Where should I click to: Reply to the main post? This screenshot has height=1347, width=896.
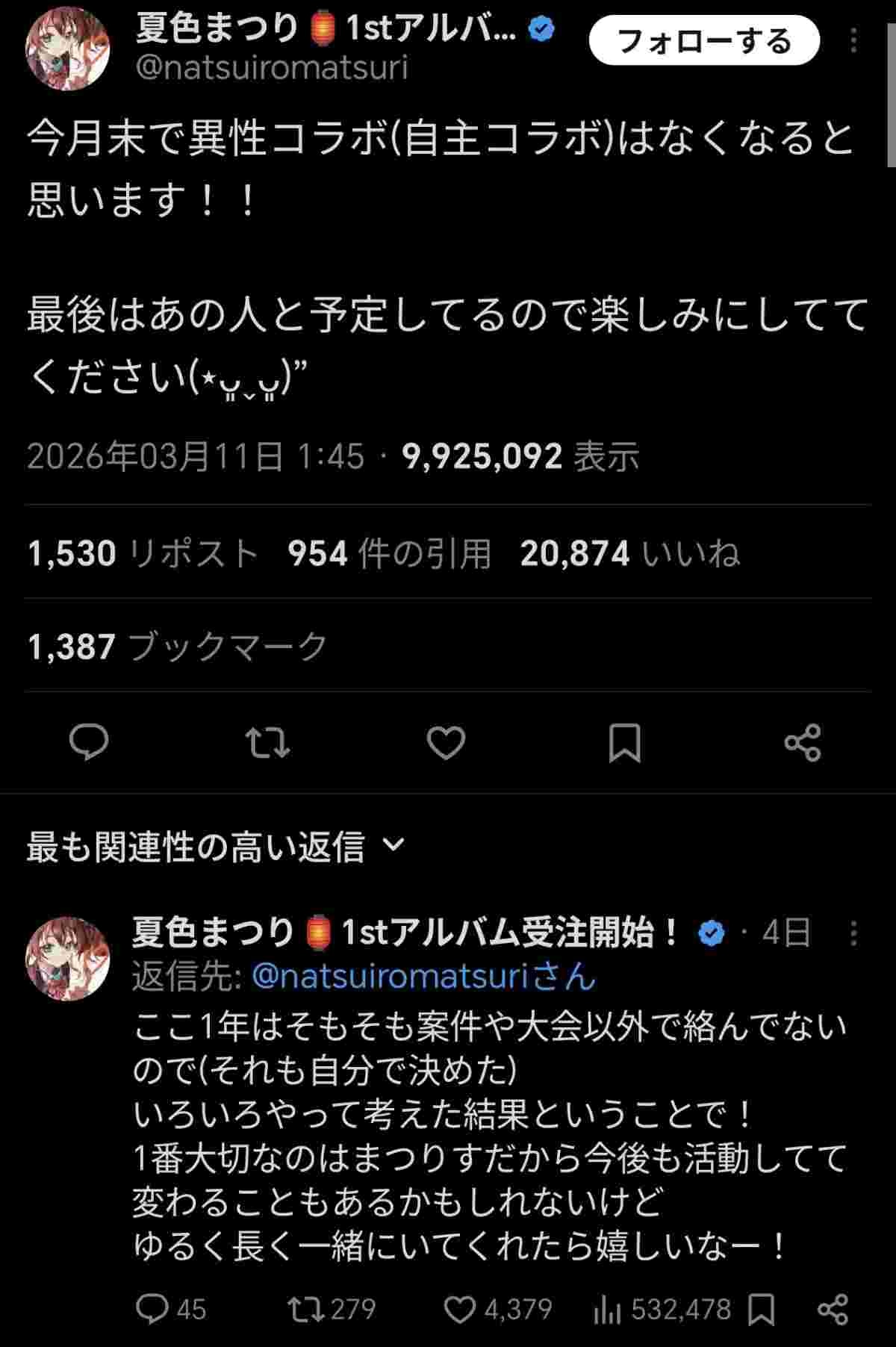[89, 742]
